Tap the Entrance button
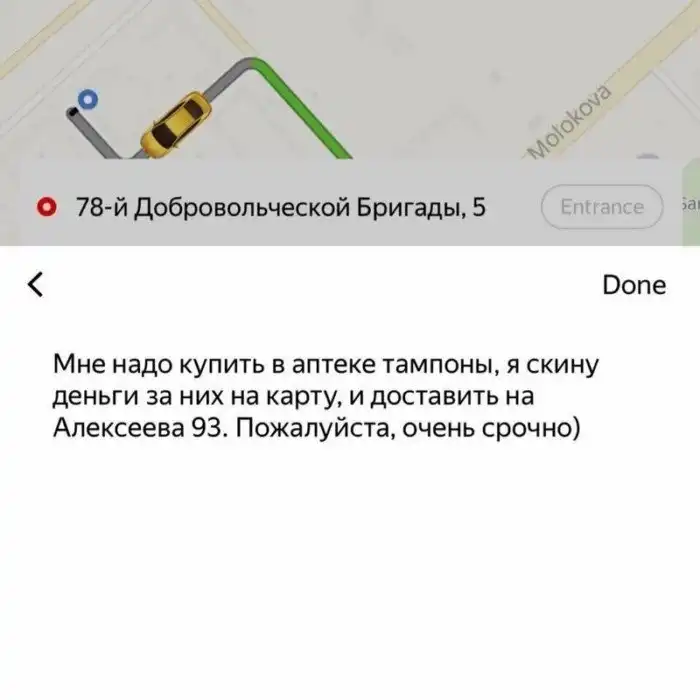The width and height of the screenshot is (700, 700). (602, 207)
